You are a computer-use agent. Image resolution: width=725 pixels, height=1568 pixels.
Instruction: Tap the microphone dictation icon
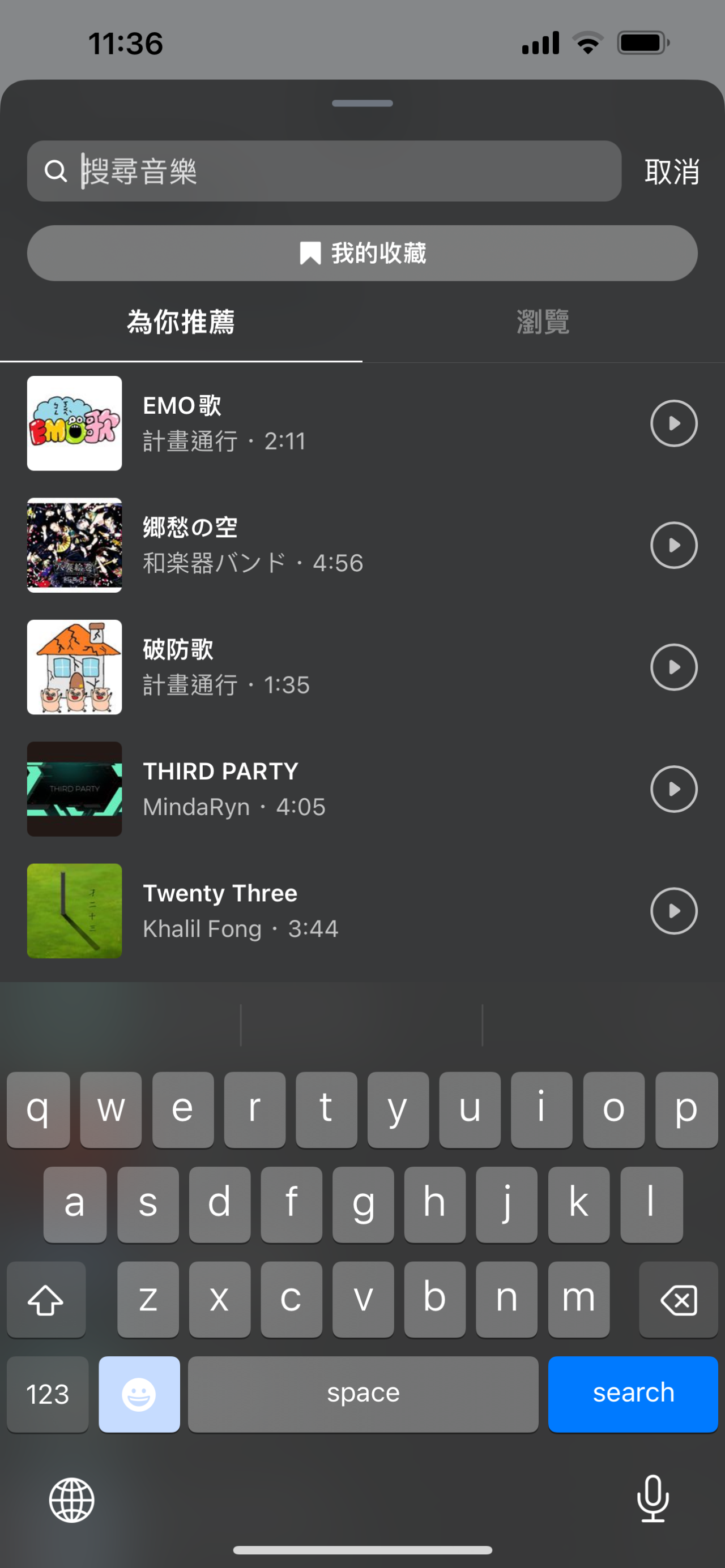click(654, 1499)
